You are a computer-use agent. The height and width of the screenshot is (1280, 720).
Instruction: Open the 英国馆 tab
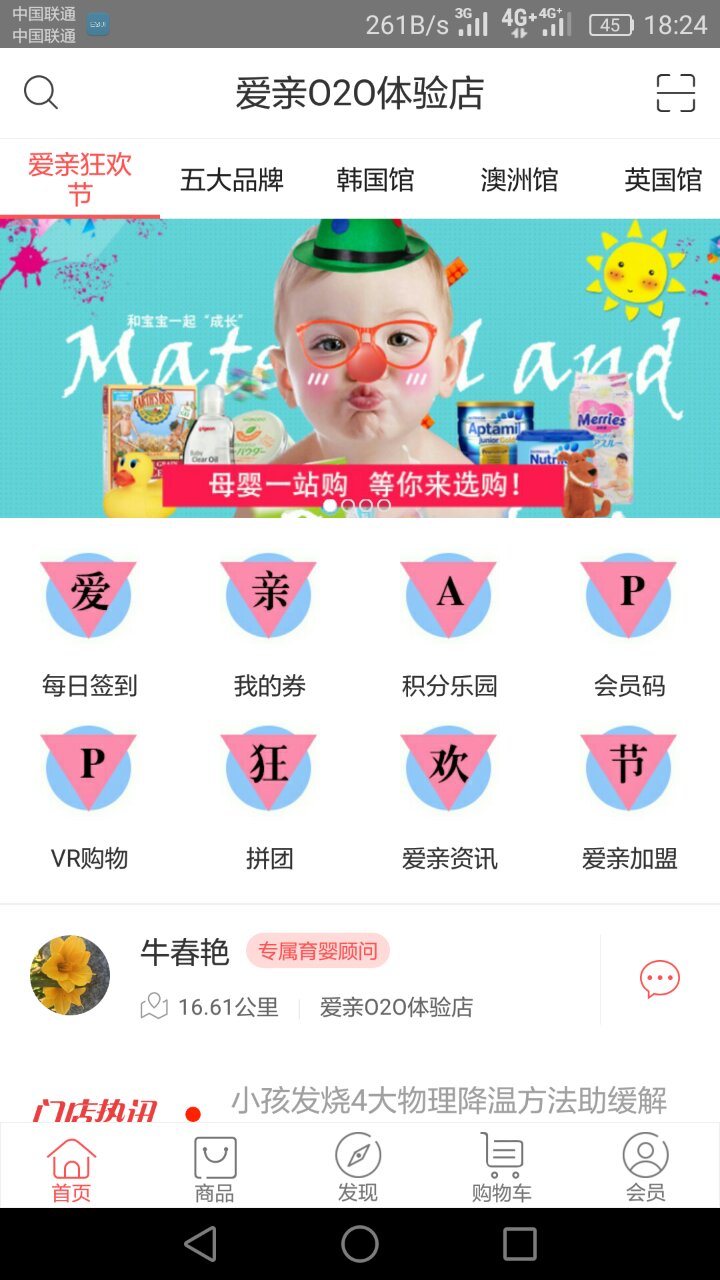pos(663,180)
